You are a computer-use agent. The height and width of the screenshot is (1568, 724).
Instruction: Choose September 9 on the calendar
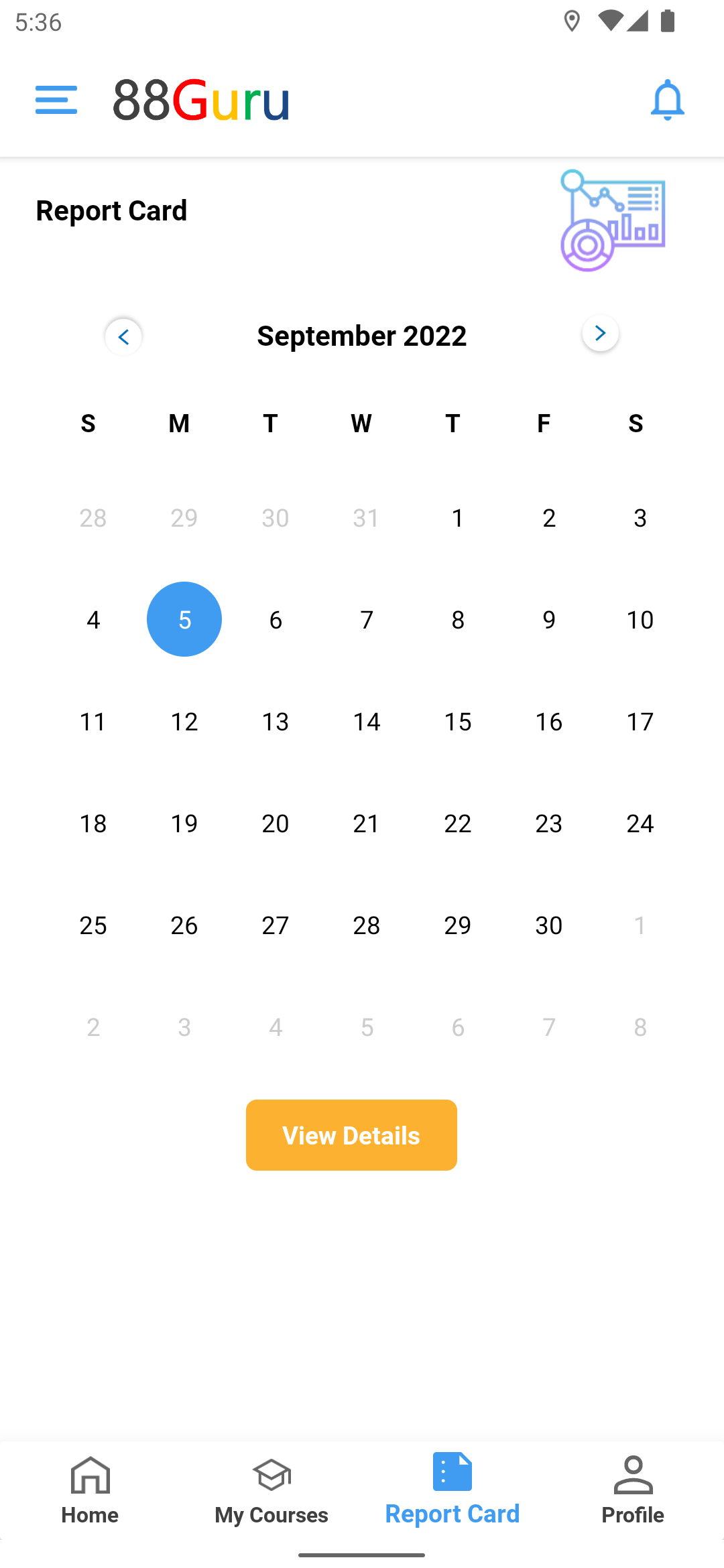pyautogui.click(x=549, y=620)
